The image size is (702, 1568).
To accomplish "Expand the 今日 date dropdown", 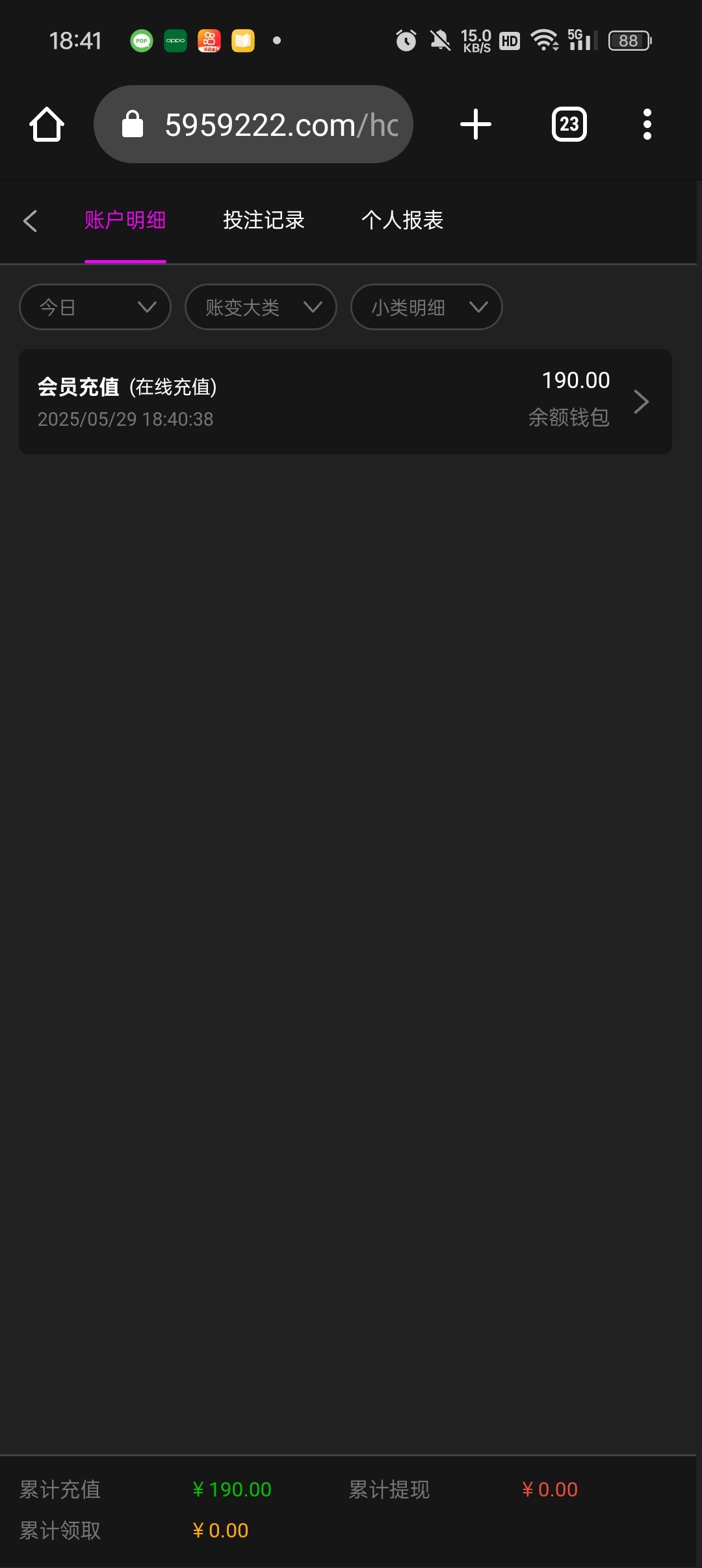I will pos(96,307).
